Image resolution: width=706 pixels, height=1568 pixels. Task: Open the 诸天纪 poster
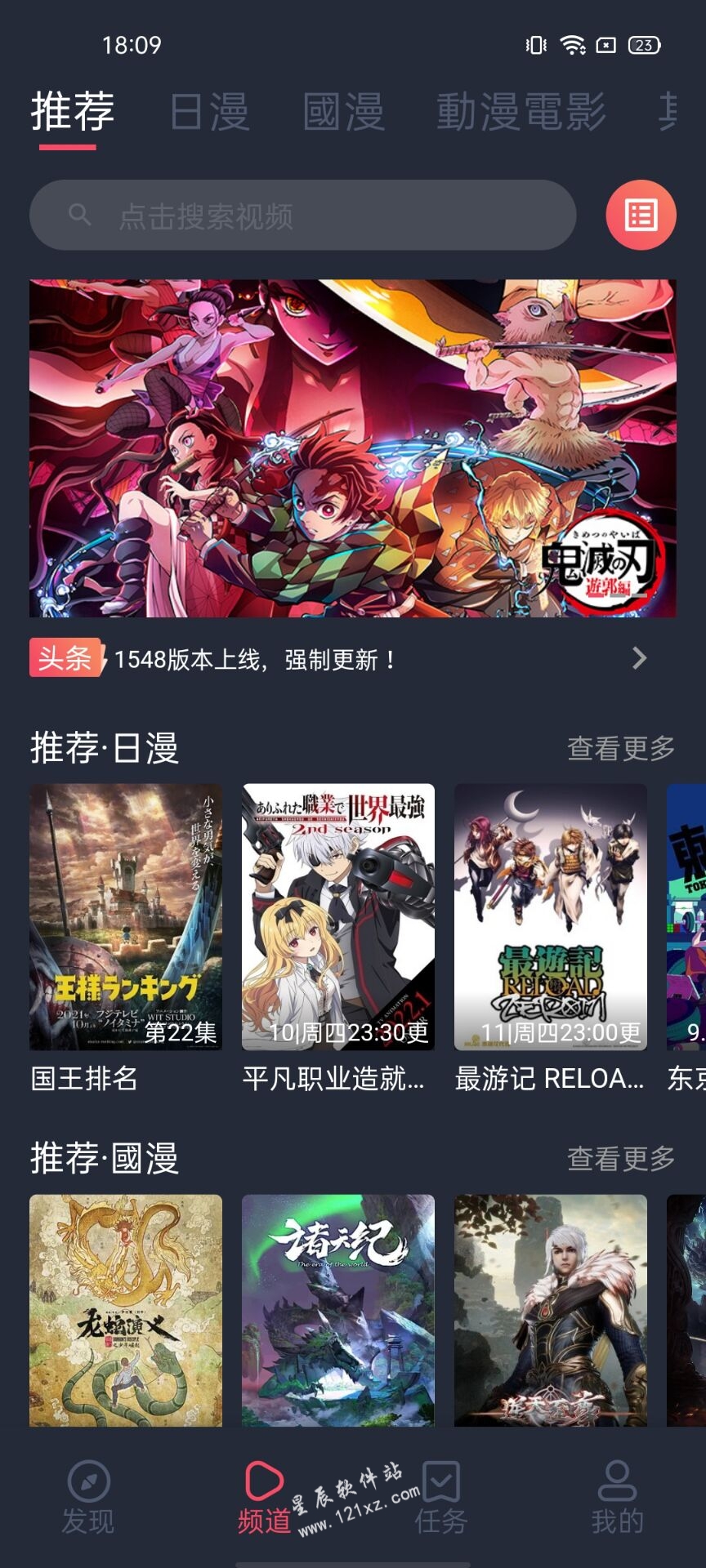click(x=338, y=1310)
